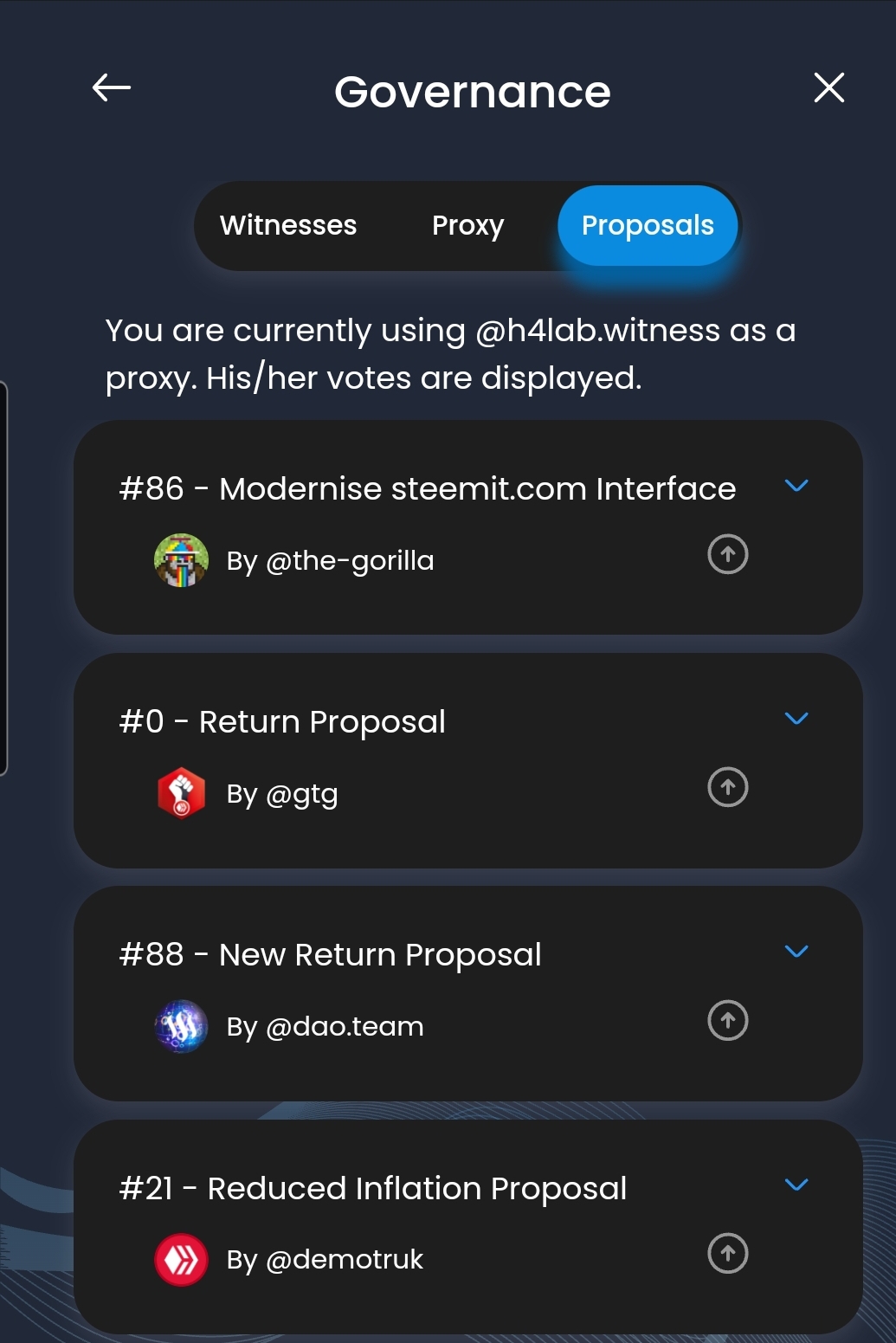Image resolution: width=896 pixels, height=1343 pixels.
Task: Vote for the proposal by @gtg
Action: pyautogui.click(x=728, y=787)
